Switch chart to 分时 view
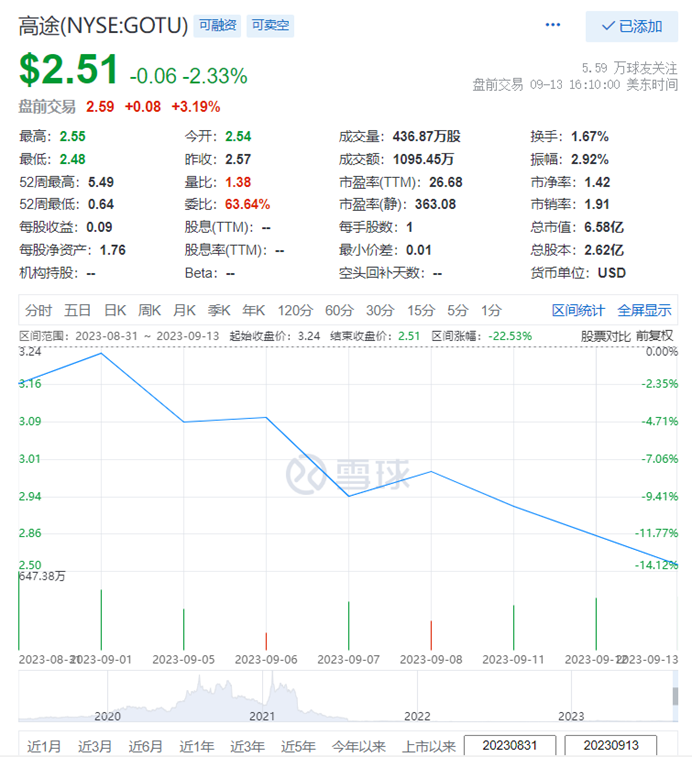The image size is (692, 757). pos(39,310)
